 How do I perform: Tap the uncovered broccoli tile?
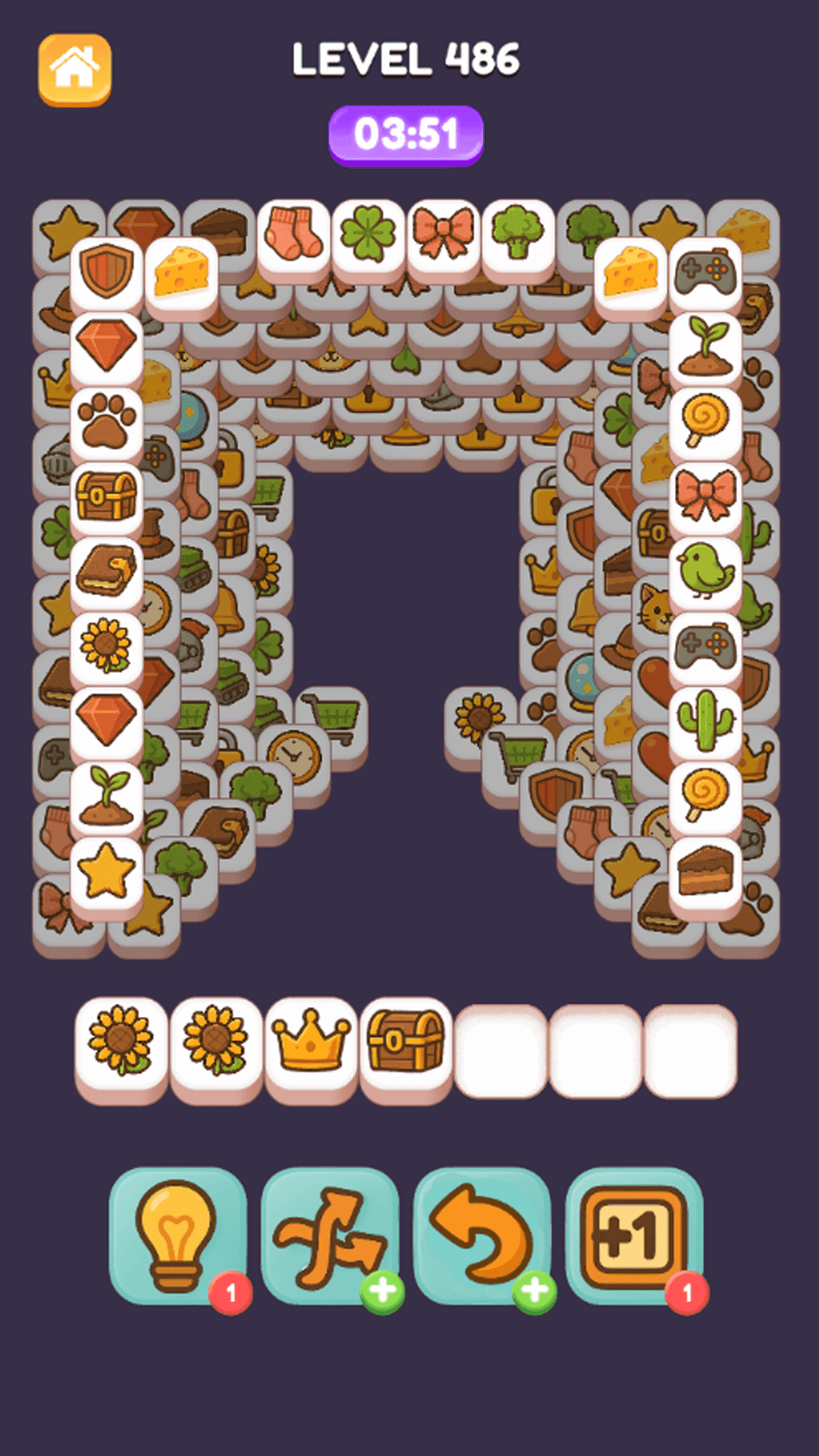pyautogui.click(x=519, y=234)
